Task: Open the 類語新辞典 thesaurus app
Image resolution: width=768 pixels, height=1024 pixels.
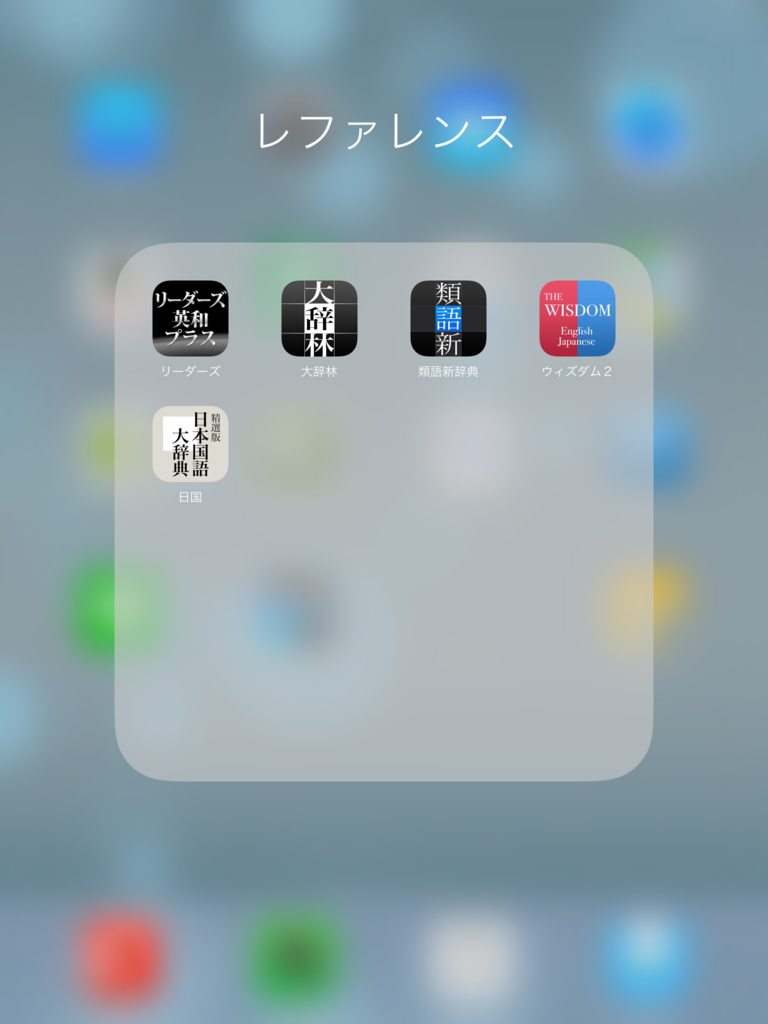Action: pos(448,318)
